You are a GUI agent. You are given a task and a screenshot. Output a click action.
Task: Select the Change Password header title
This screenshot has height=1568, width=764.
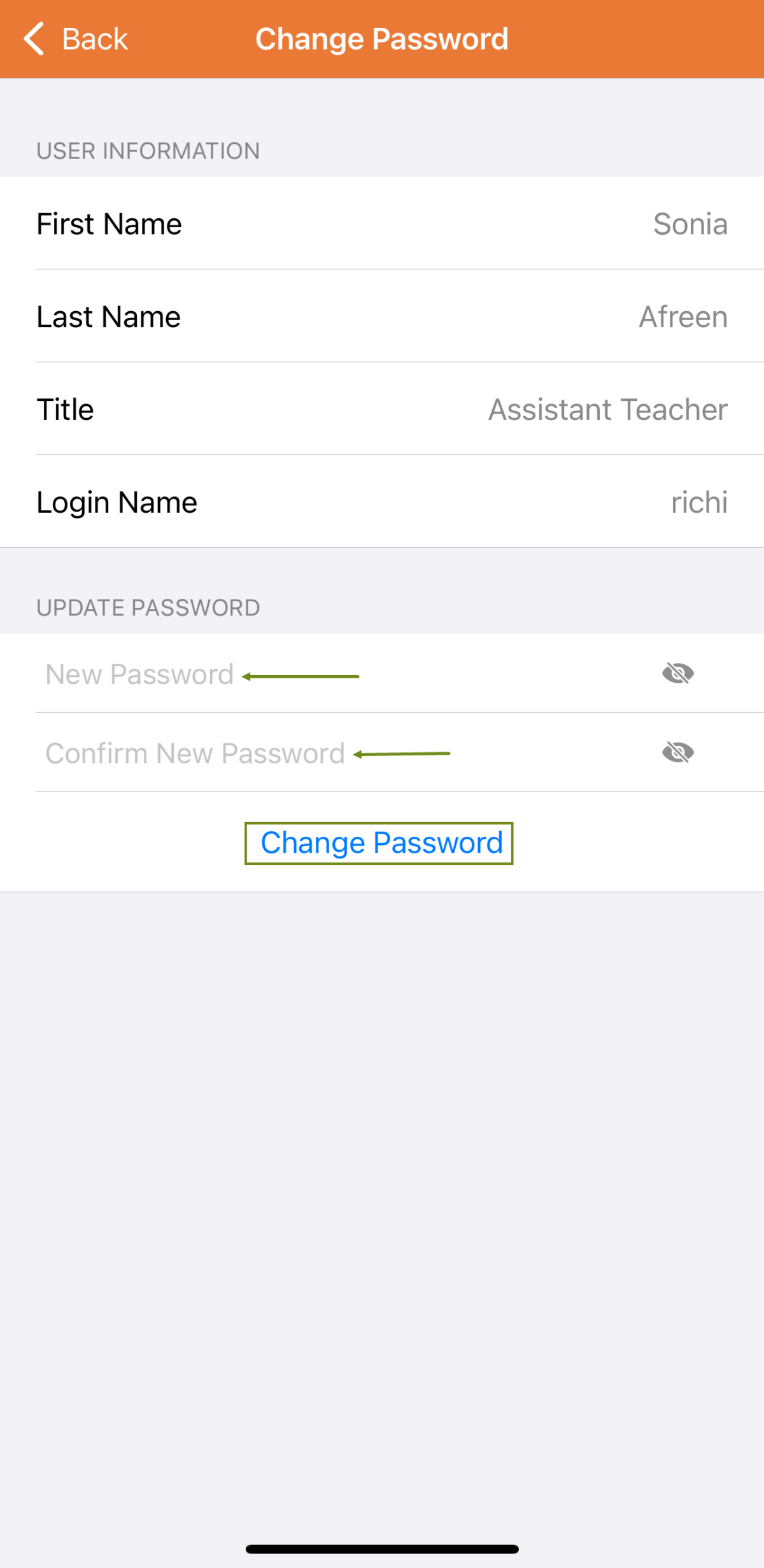point(381,38)
